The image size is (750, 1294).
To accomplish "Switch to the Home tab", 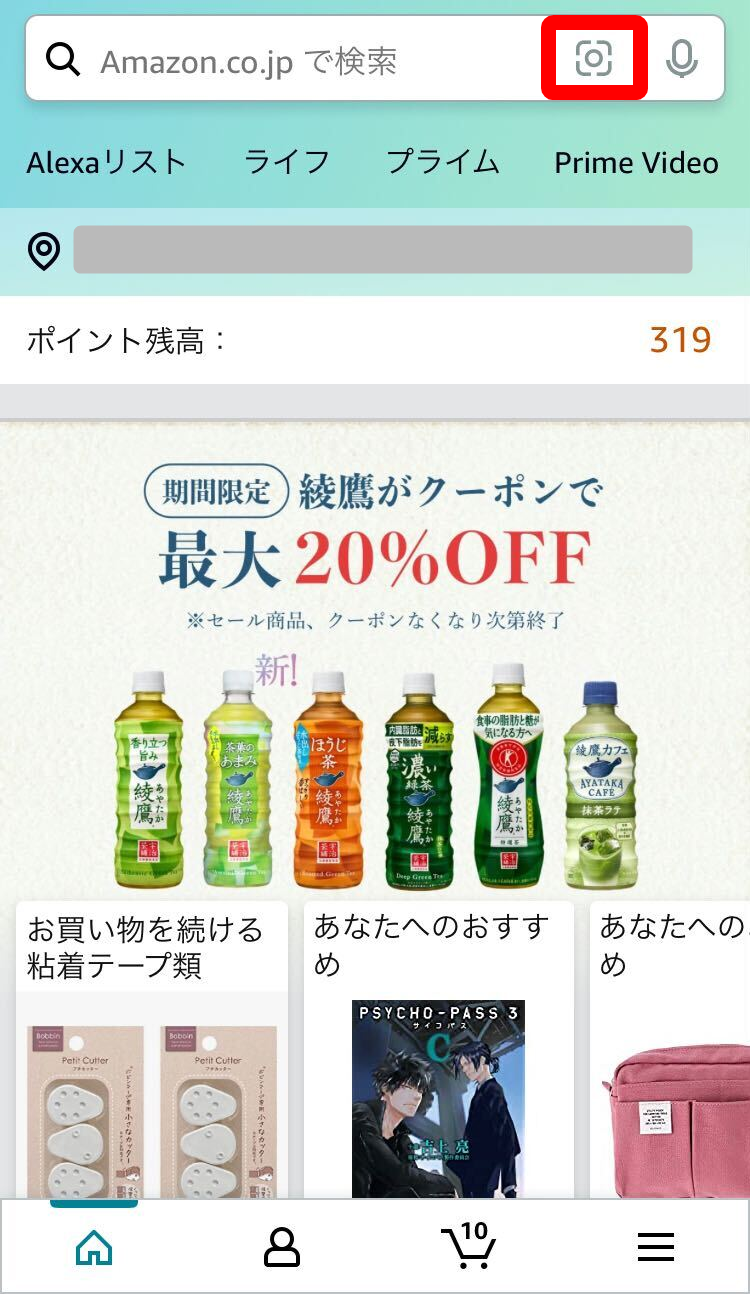I will (x=94, y=1247).
